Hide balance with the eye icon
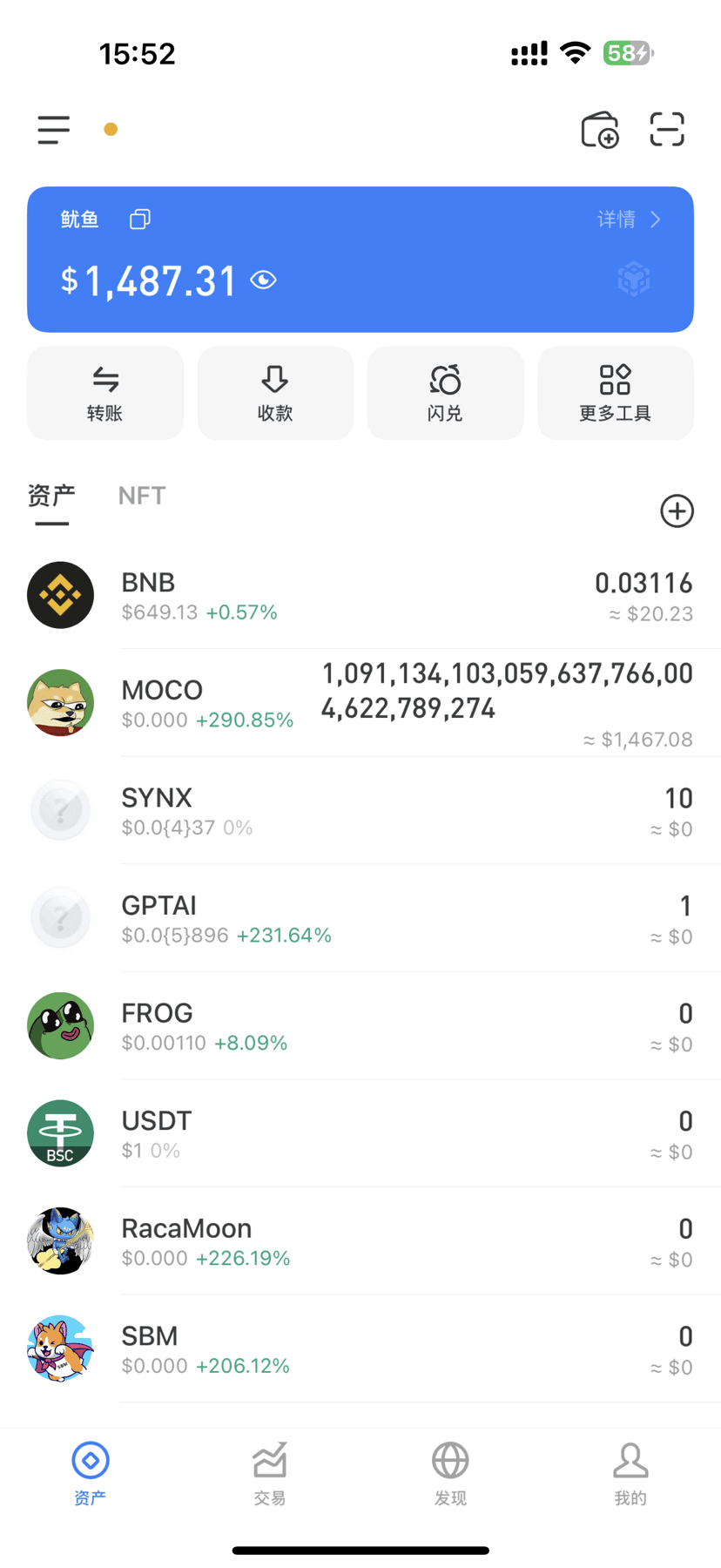Viewport: 721px width, 1568px height. 264,280
